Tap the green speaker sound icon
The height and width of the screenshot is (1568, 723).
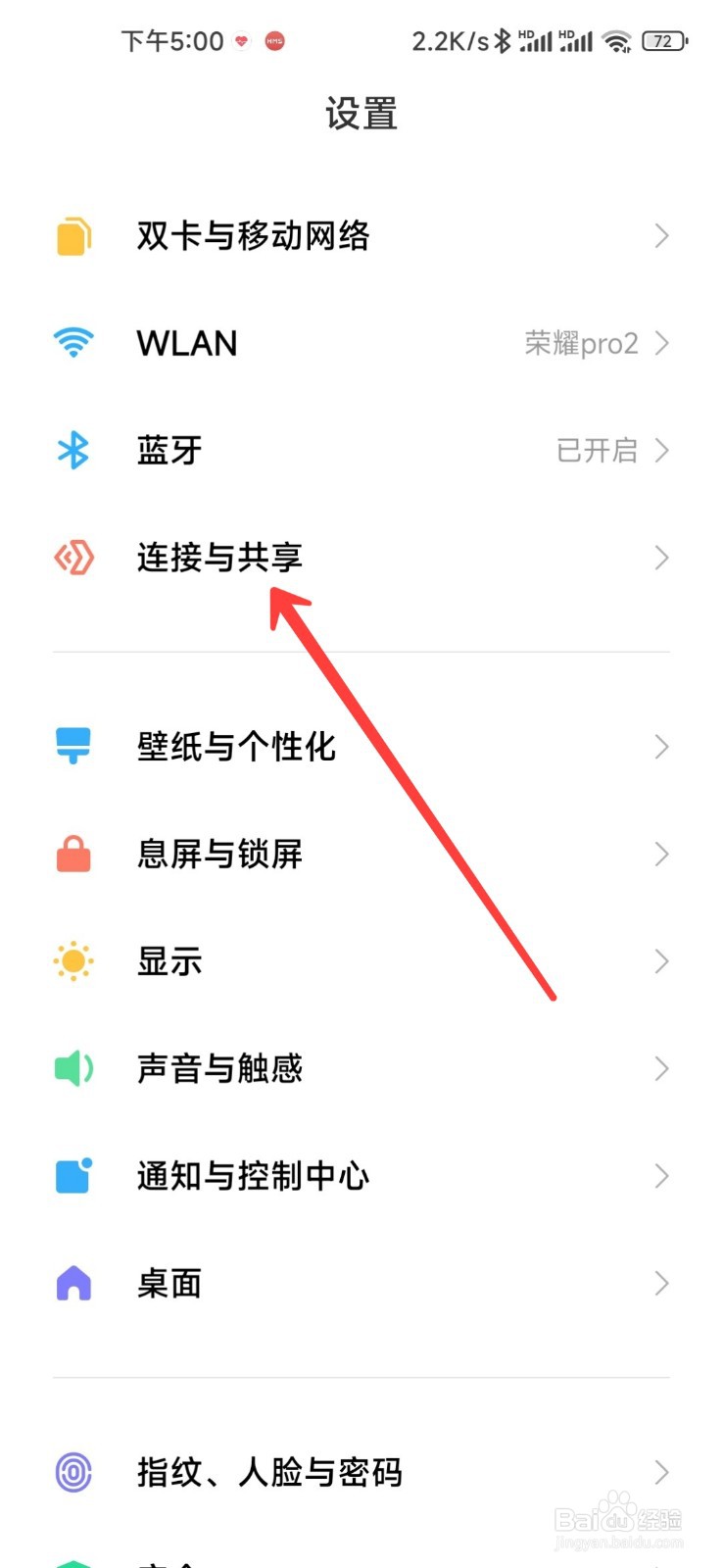tap(72, 1068)
